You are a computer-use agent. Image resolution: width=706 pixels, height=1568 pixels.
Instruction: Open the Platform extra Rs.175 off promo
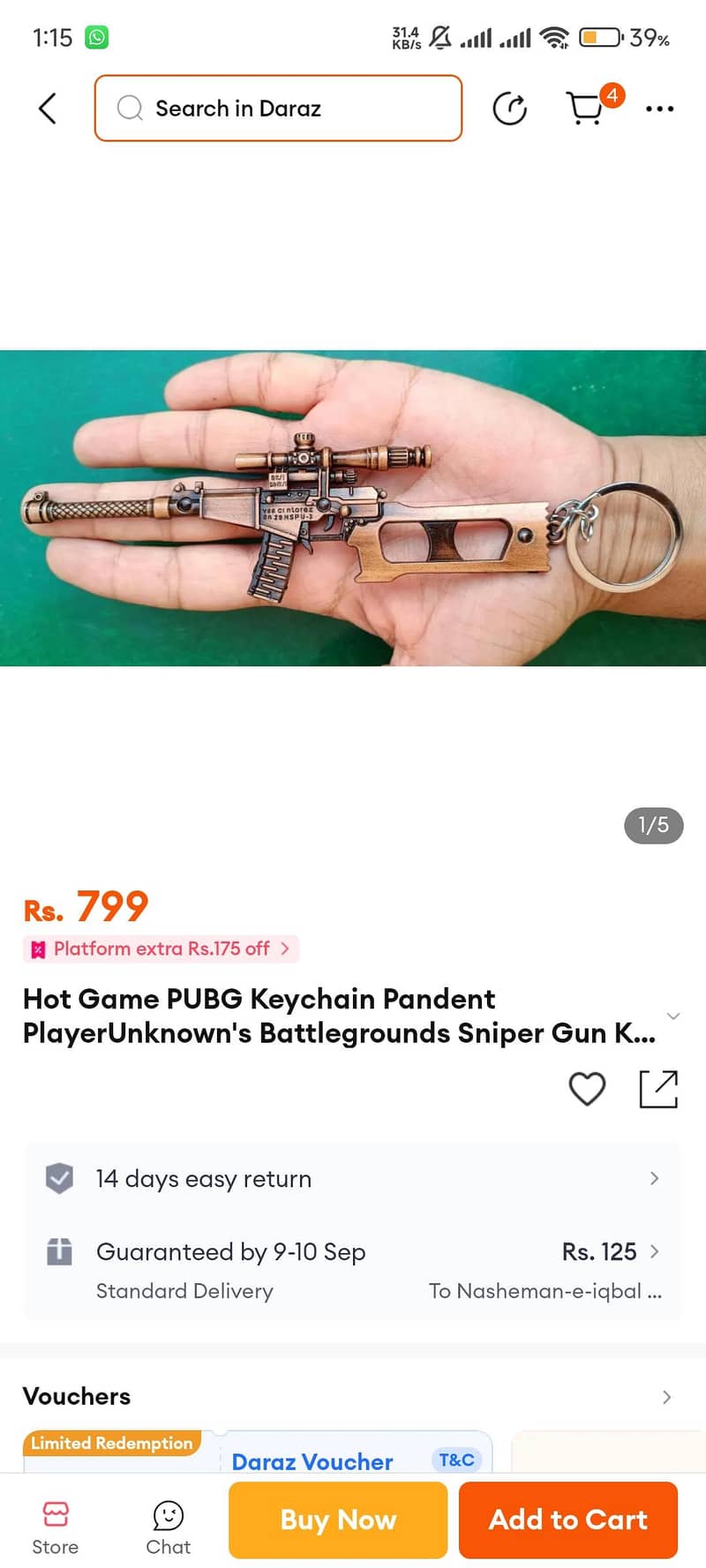(x=161, y=949)
